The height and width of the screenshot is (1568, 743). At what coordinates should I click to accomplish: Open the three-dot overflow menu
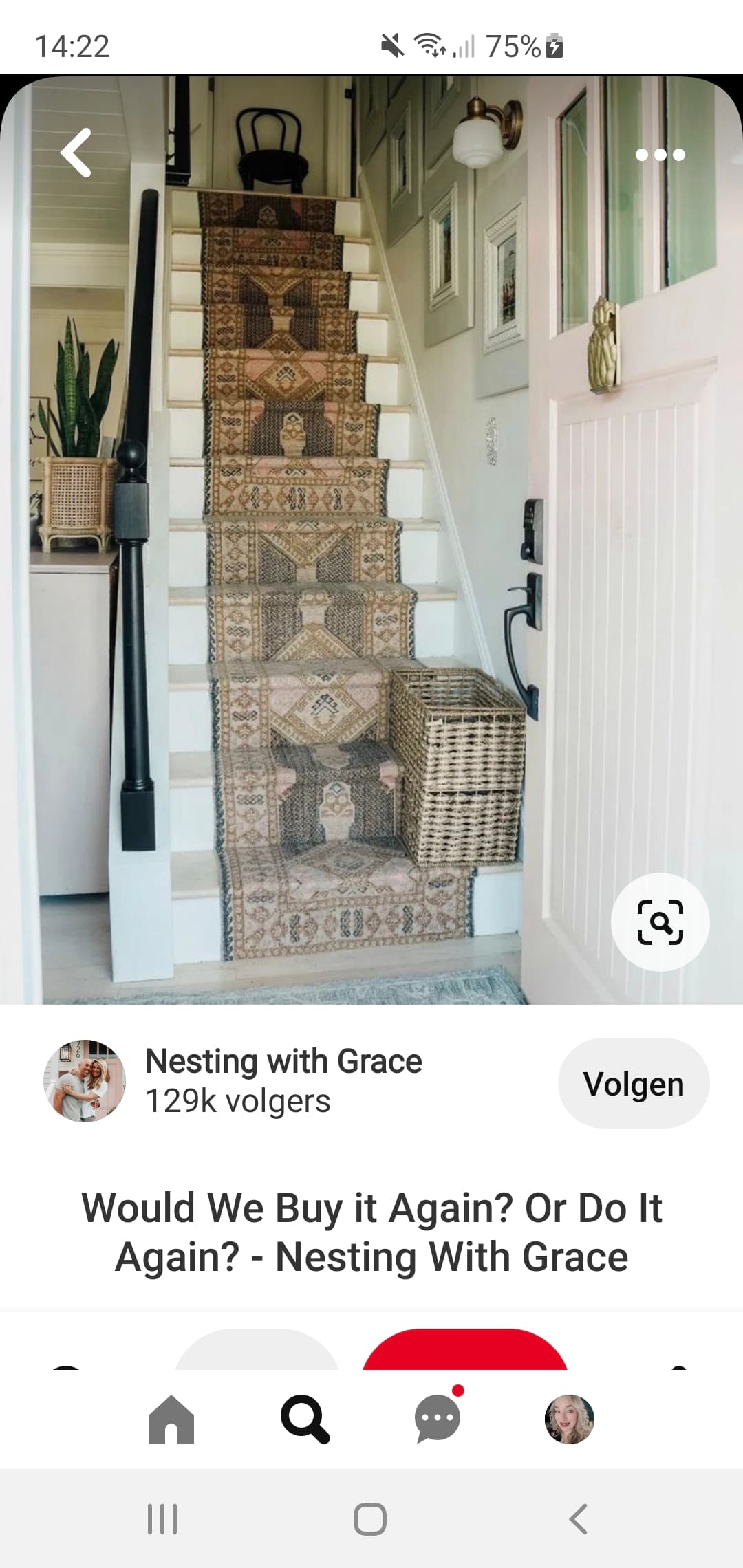click(x=660, y=155)
